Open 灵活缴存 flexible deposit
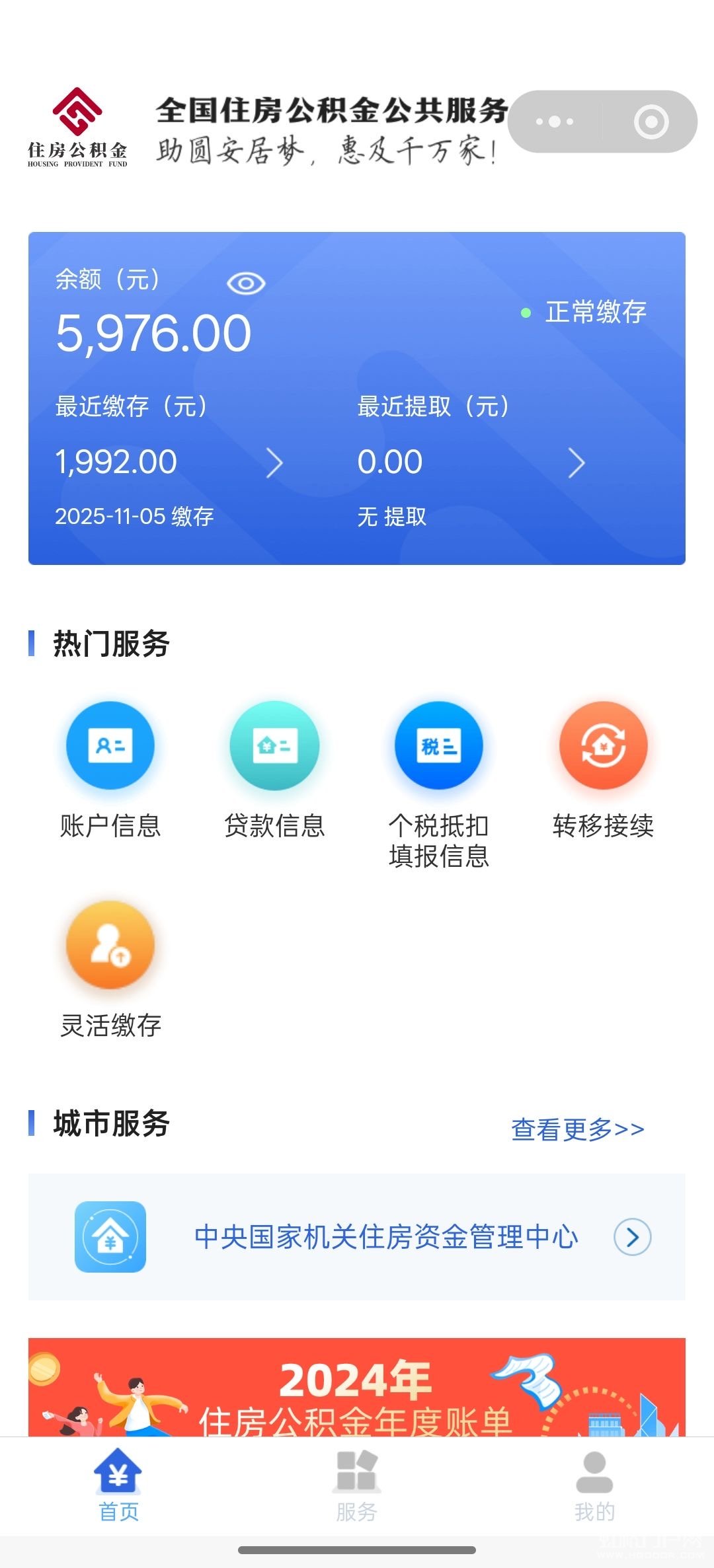This screenshot has width=714, height=1568. click(x=110, y=969)
